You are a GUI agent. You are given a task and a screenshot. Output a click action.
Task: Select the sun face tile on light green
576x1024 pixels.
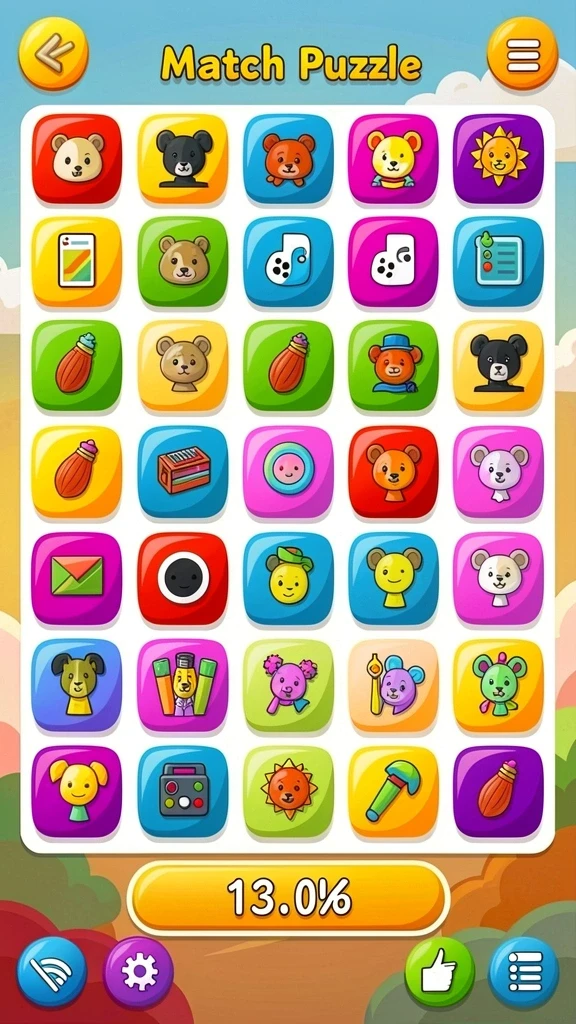pos(288,792)
